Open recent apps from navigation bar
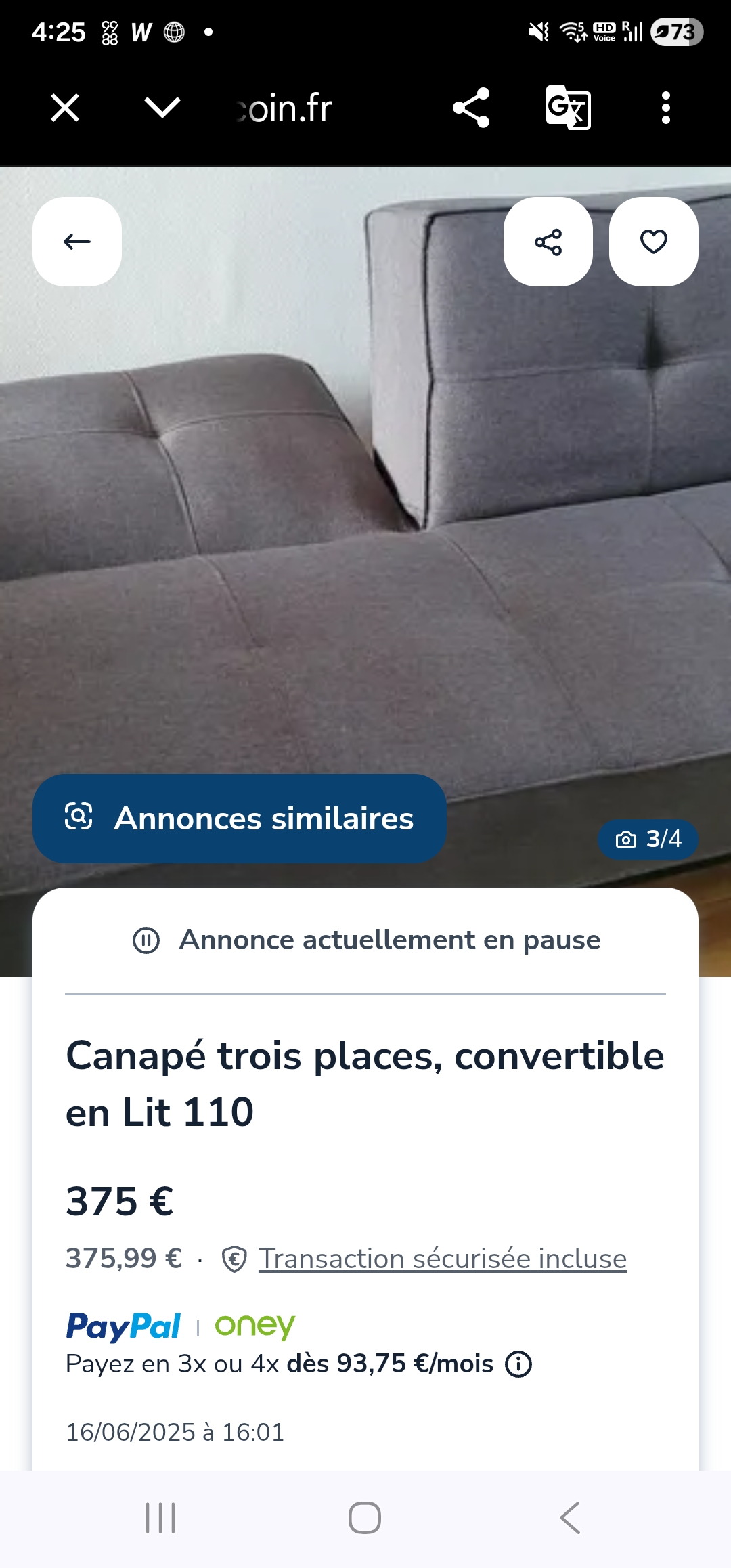The width and height of the screenshot is (731, 1568). pos(160,1518)
